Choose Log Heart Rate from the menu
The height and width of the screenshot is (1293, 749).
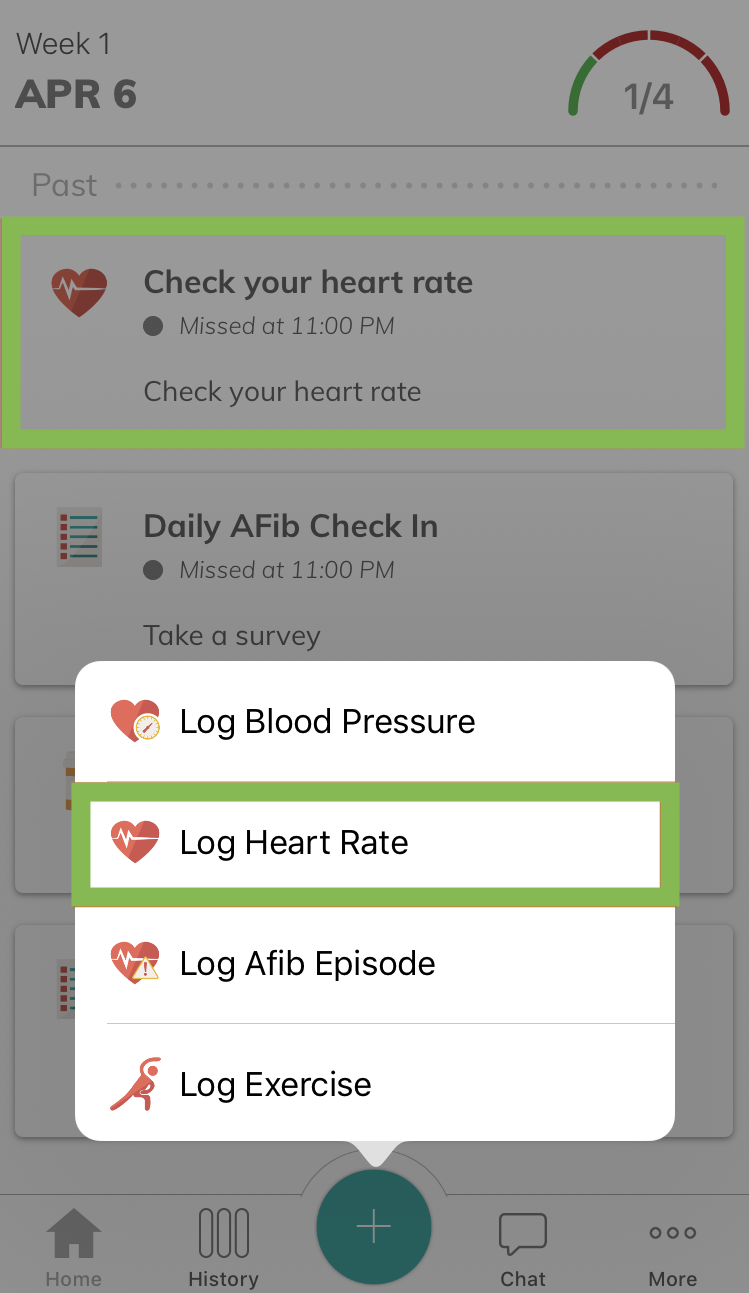[375, 844]
